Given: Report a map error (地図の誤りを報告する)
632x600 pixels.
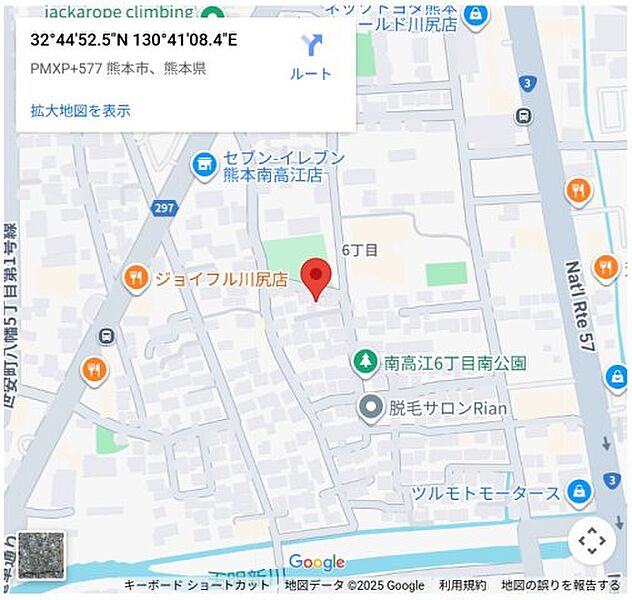Looking at the screenshot, I should click(x=561, y=586).
